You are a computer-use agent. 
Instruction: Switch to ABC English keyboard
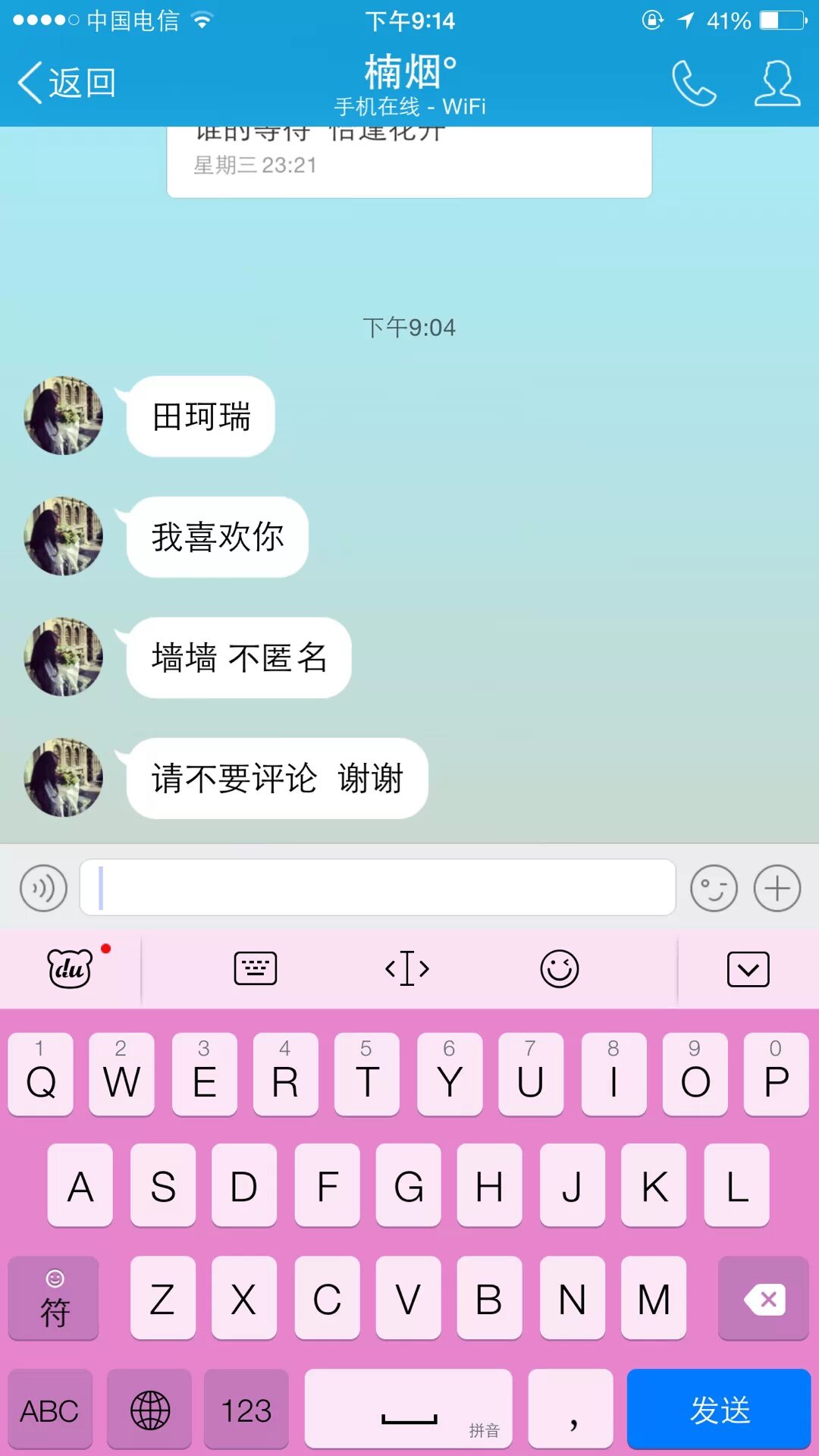click(x=50, y=1410)
